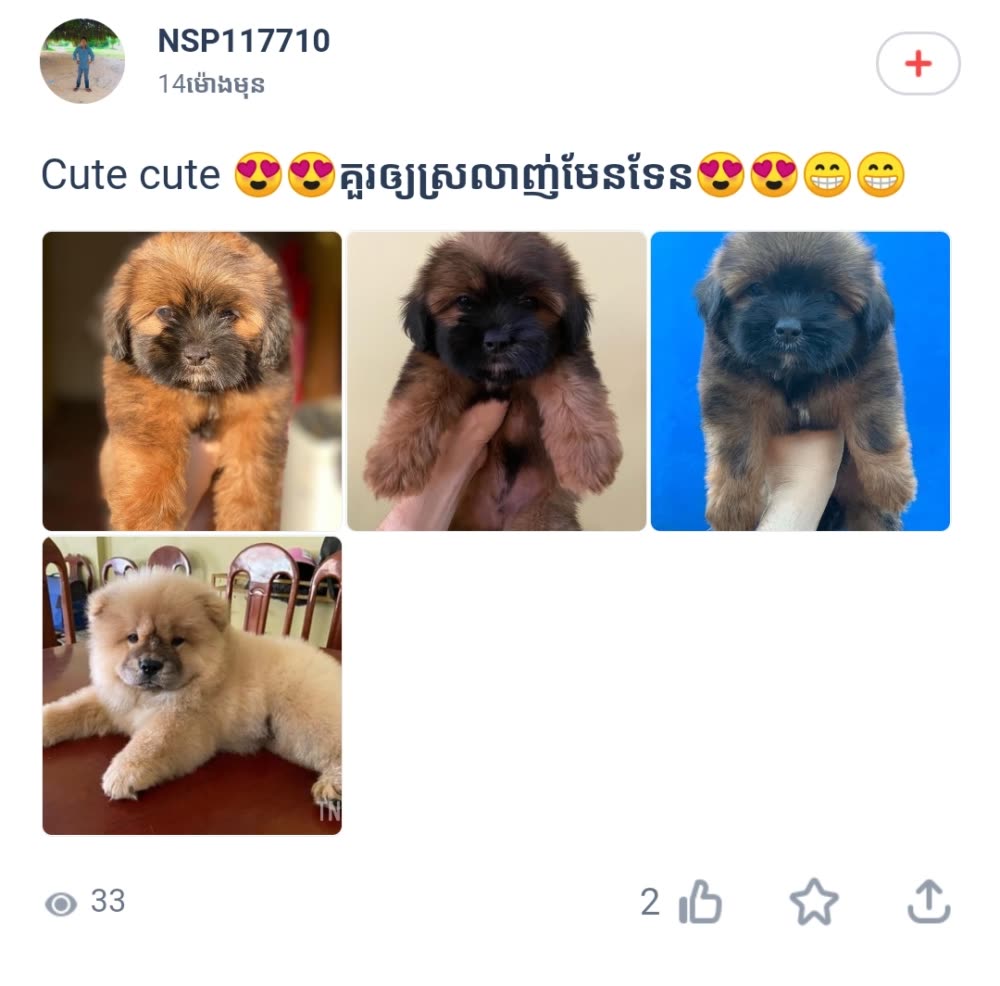The width and height of the screenshot is (1000, 986).
Task: Save this post with the star icon
Action: [814, 903]
